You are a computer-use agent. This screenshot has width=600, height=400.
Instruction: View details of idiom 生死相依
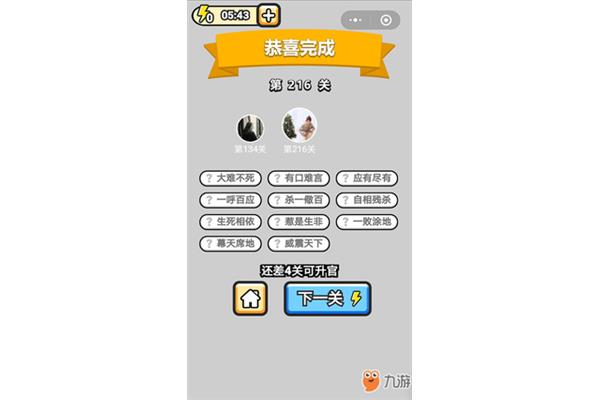click(x=231, y=221)
